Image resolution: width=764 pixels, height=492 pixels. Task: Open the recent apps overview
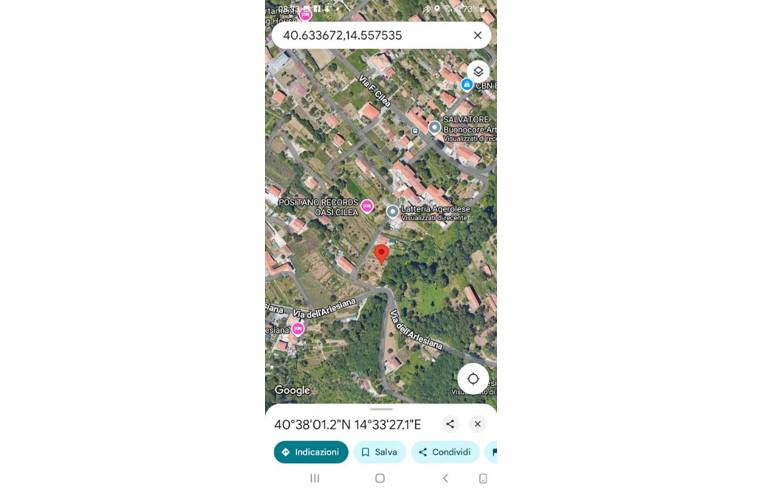(315, 479)
